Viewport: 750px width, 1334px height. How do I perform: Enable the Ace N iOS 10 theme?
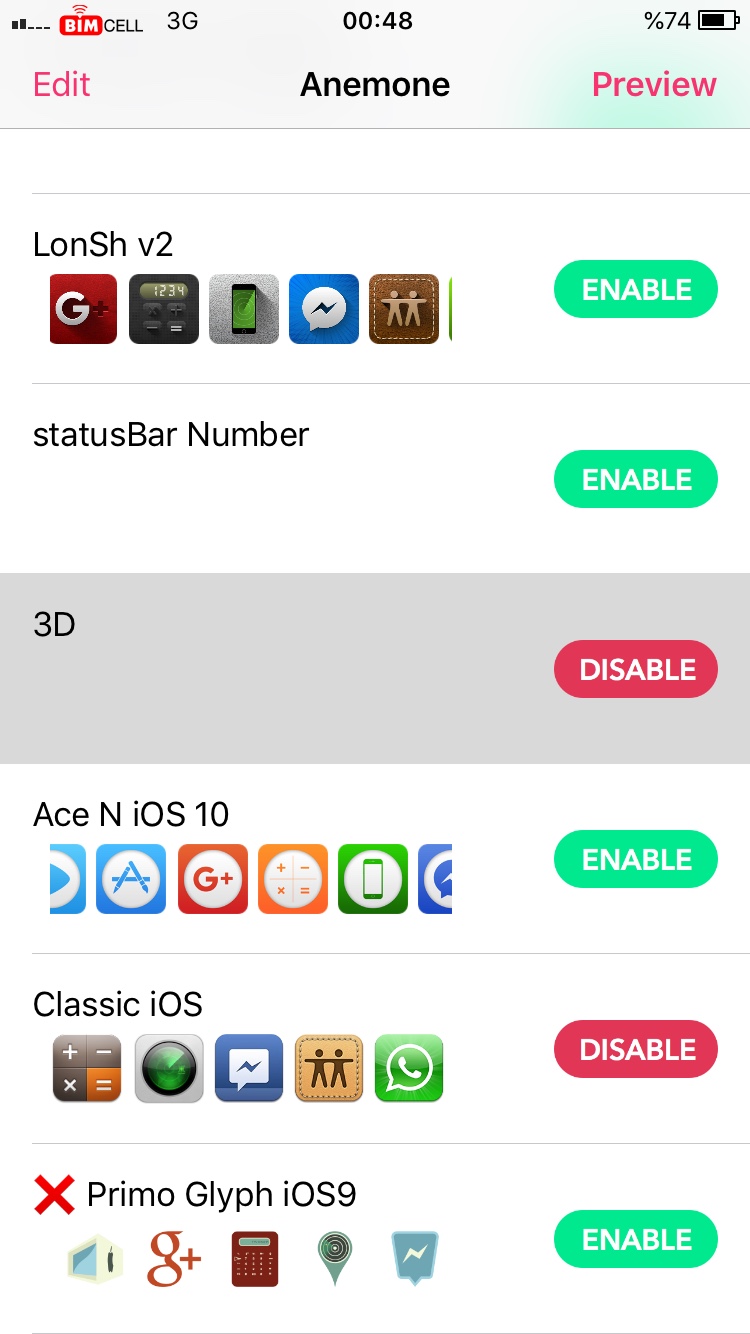pos(636,860)
